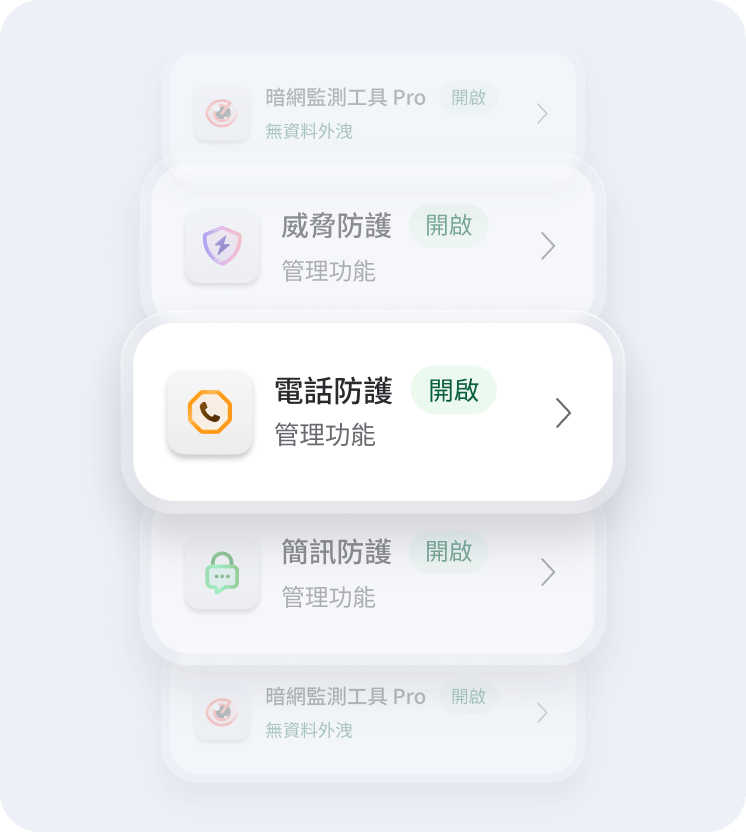
Task: Select the 簡訊防護 title text
Action: pyautogui.click(x=333, y=552)
